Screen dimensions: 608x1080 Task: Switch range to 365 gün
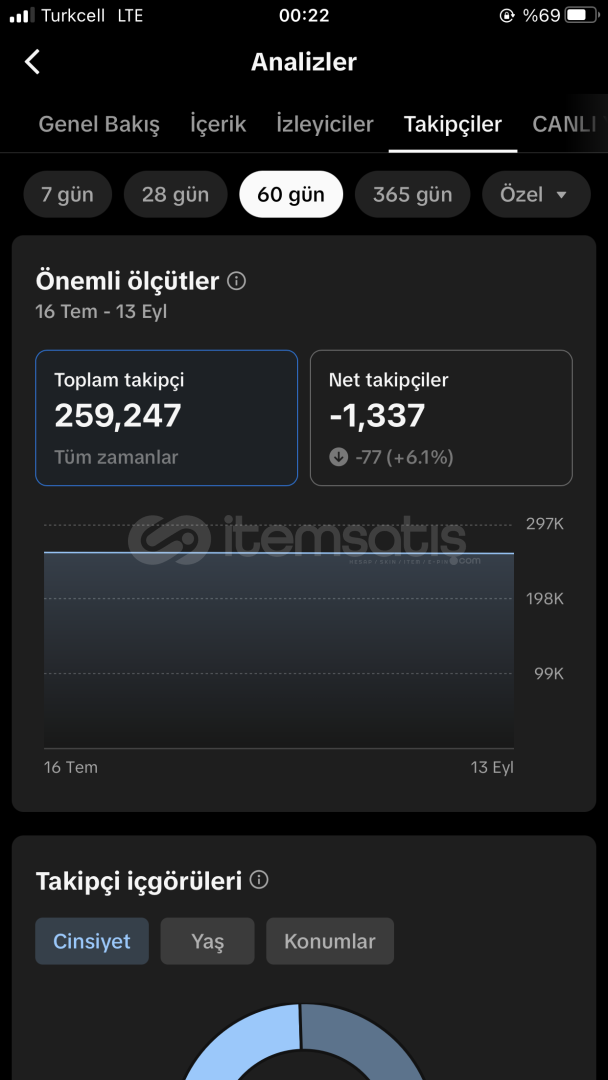click(x=412, y=194)
